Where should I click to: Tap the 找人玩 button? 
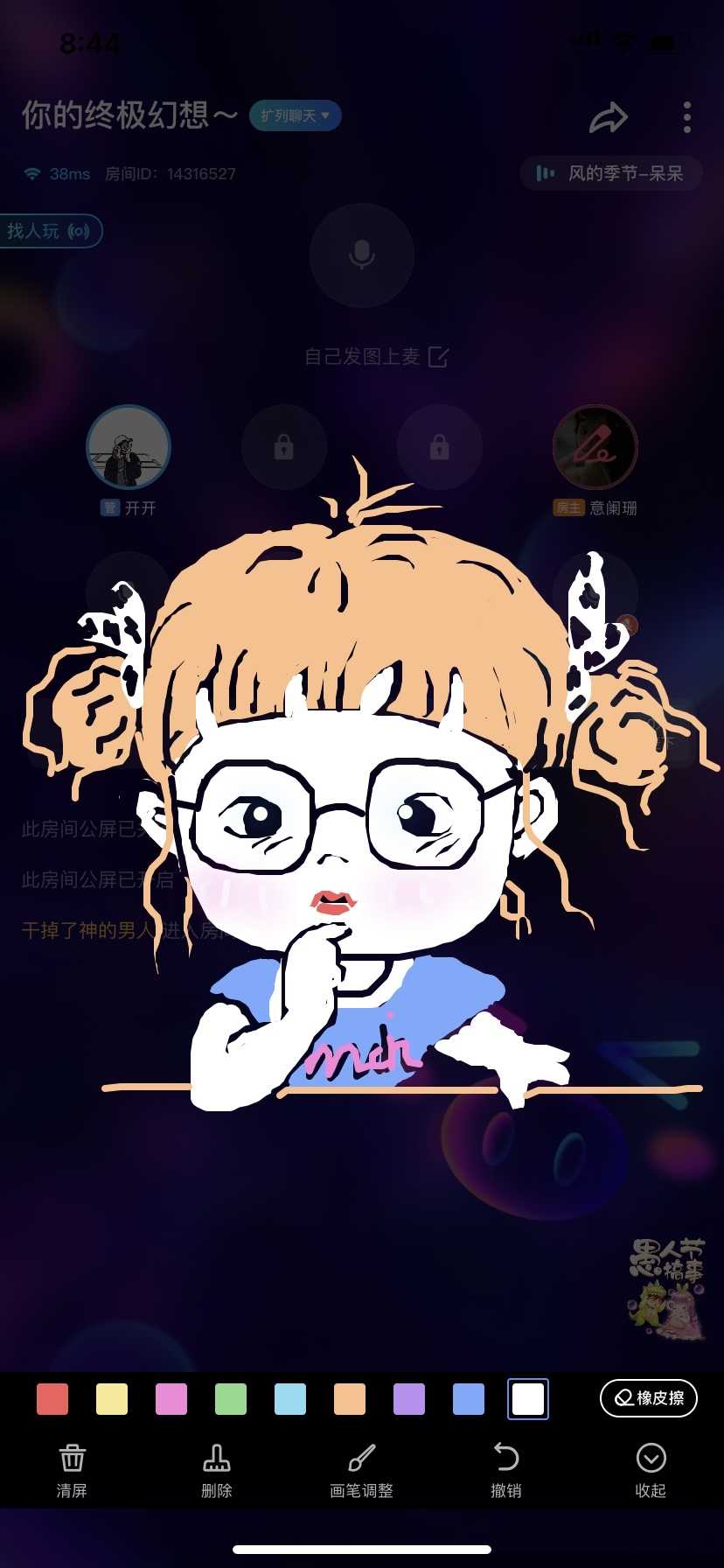pyautogui.click(x=49, y=231)
